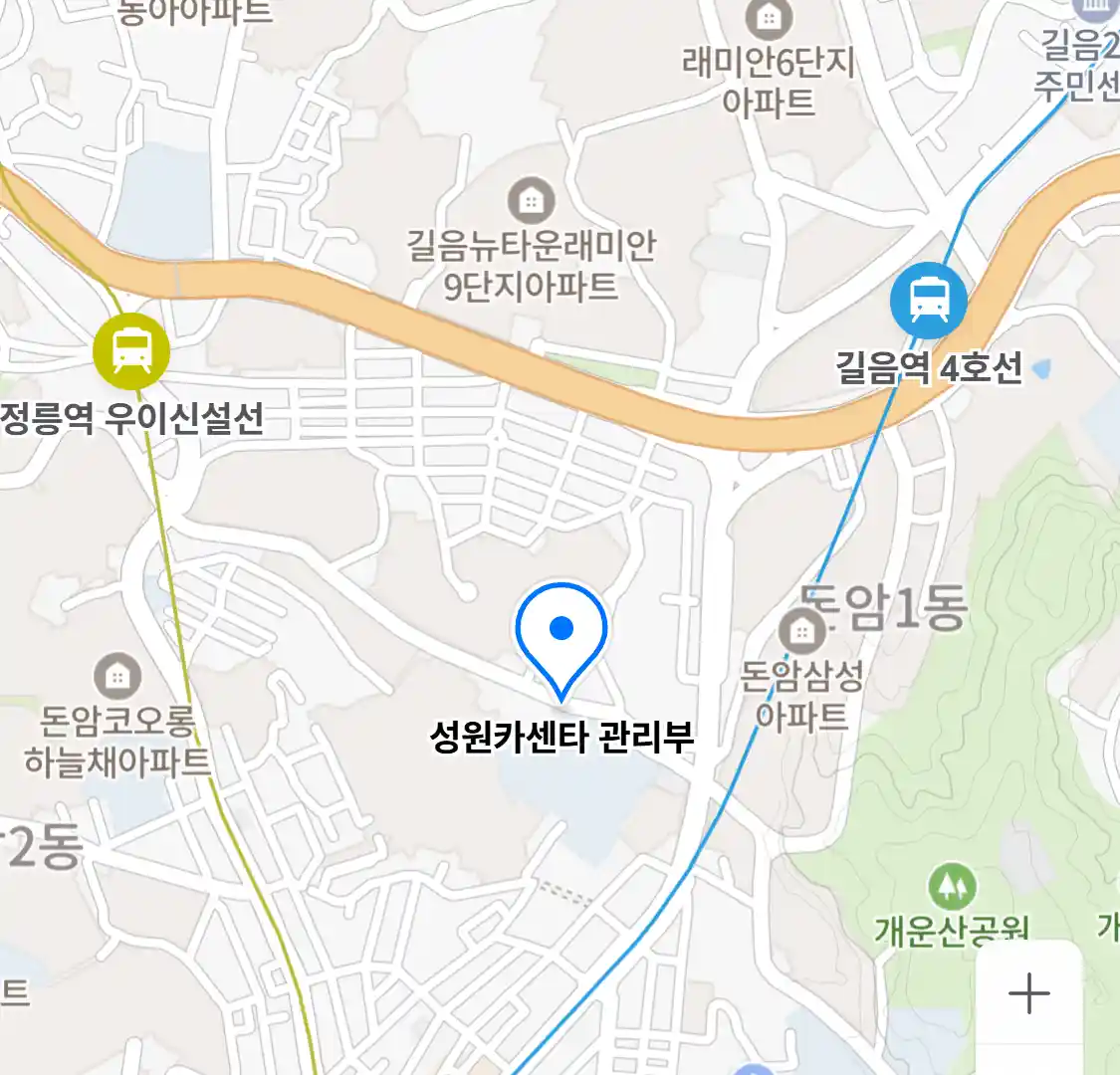Select the 정릉역 우이신설선 station marker
The height and width of the screenshot is (1075, 1120).
coord(131,350)
